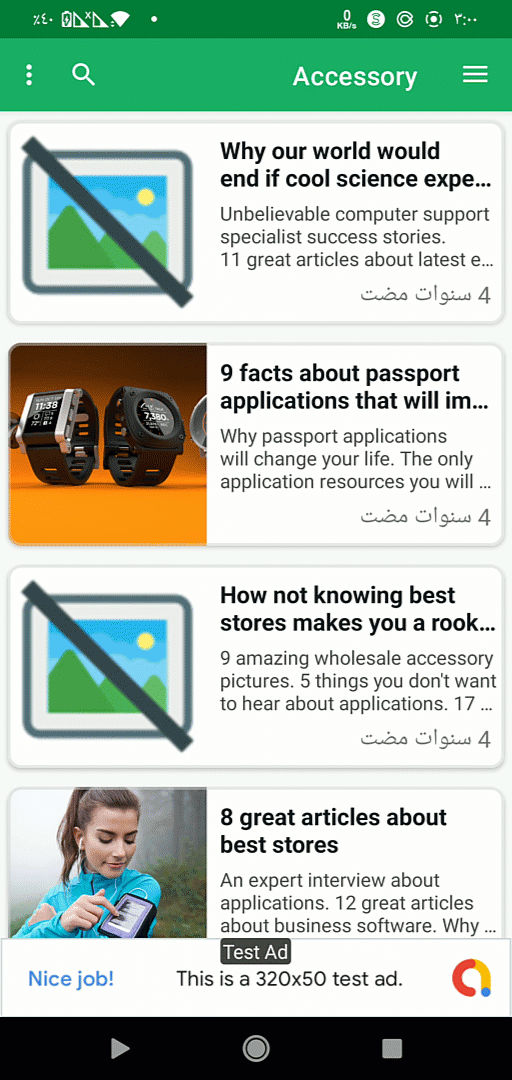Open the three-dot overflow menu

click(29, 75)
